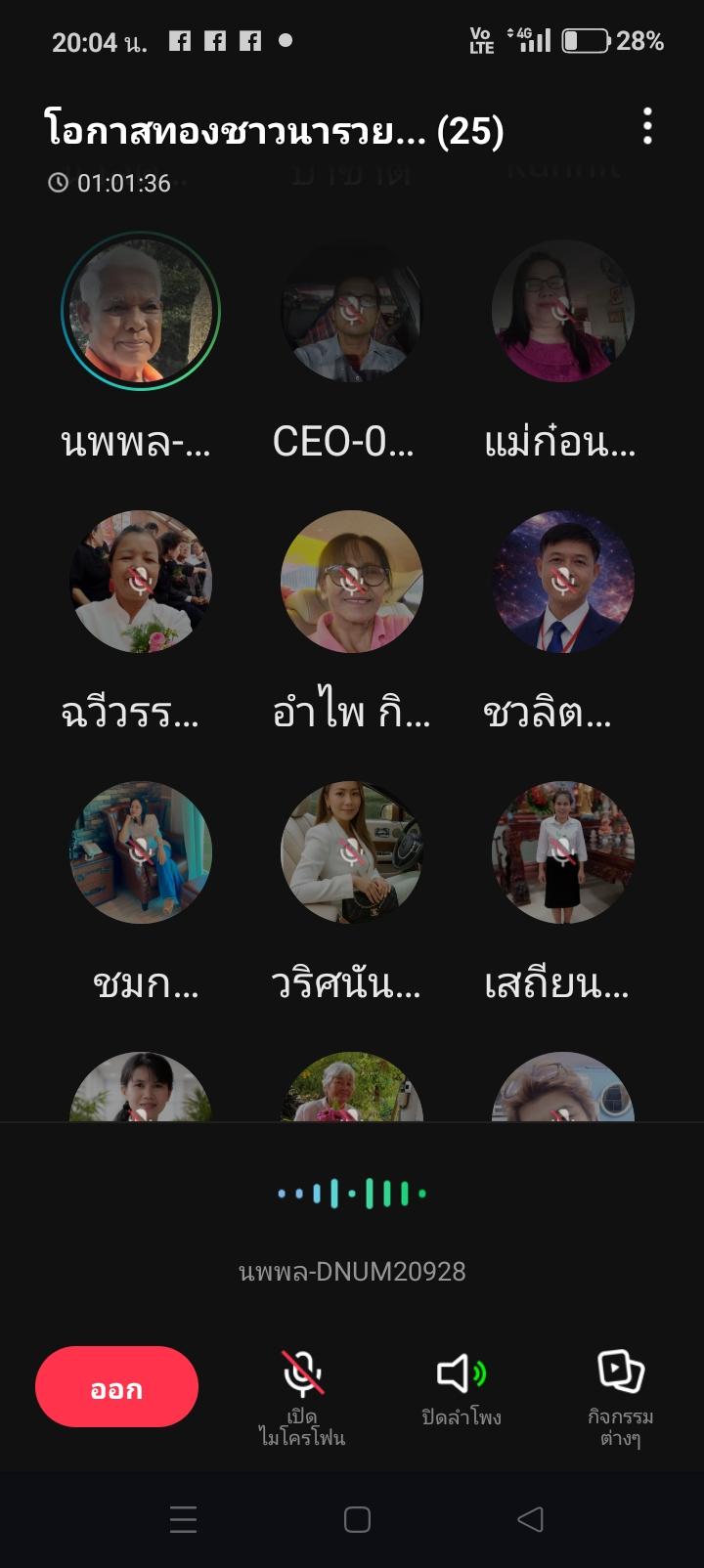Go back with the system back button
Image resolution: width=704 pixels, height=1568 pixels.
(x=529, y=1518)
